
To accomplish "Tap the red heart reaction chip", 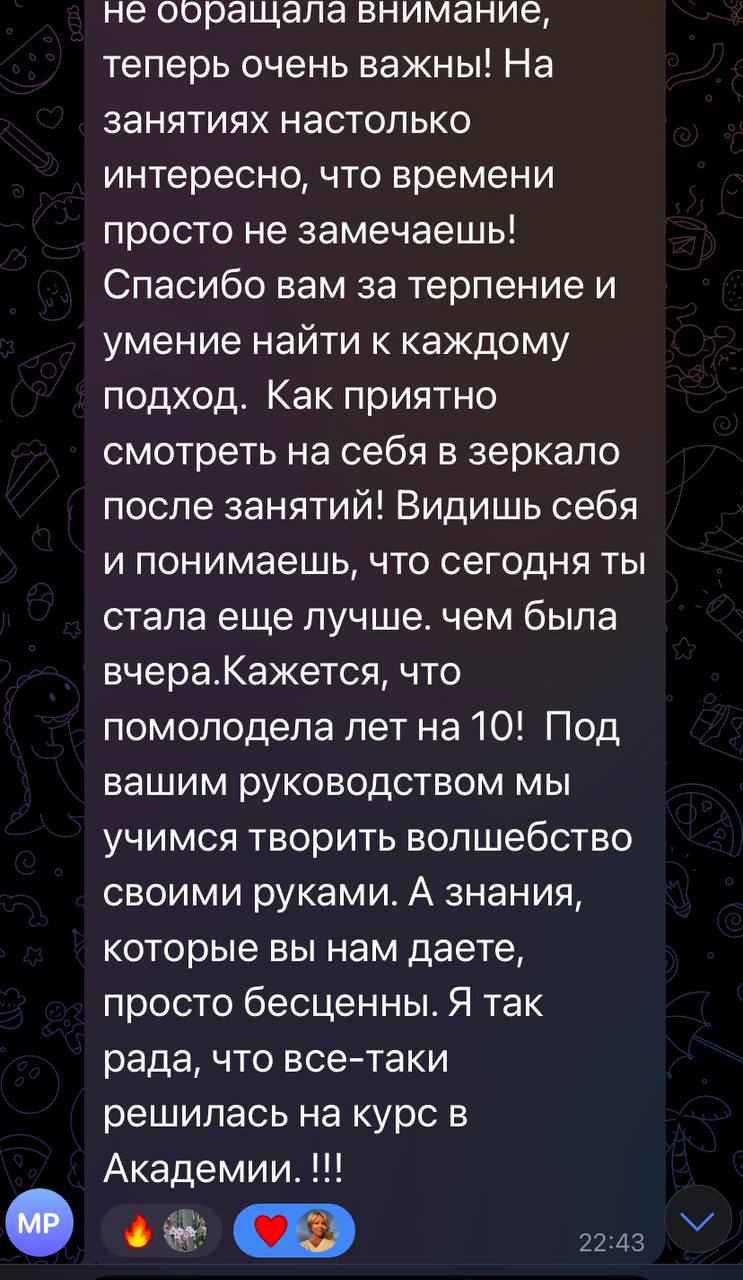I will [x=293, y=1231].
